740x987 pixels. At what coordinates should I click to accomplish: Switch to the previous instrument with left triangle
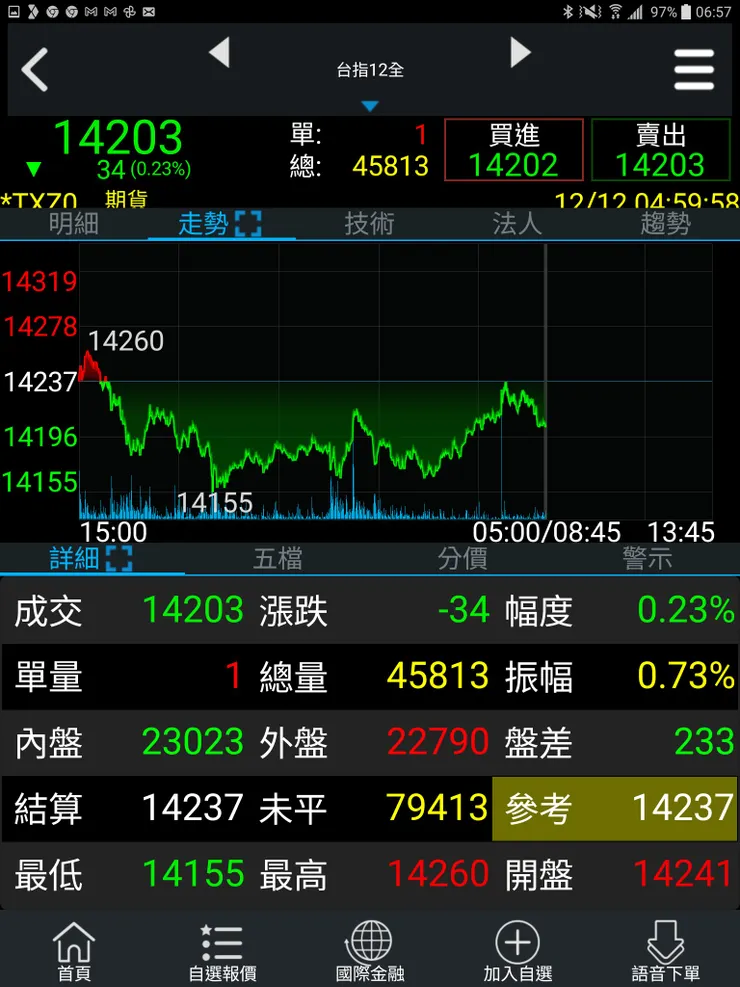219,53
